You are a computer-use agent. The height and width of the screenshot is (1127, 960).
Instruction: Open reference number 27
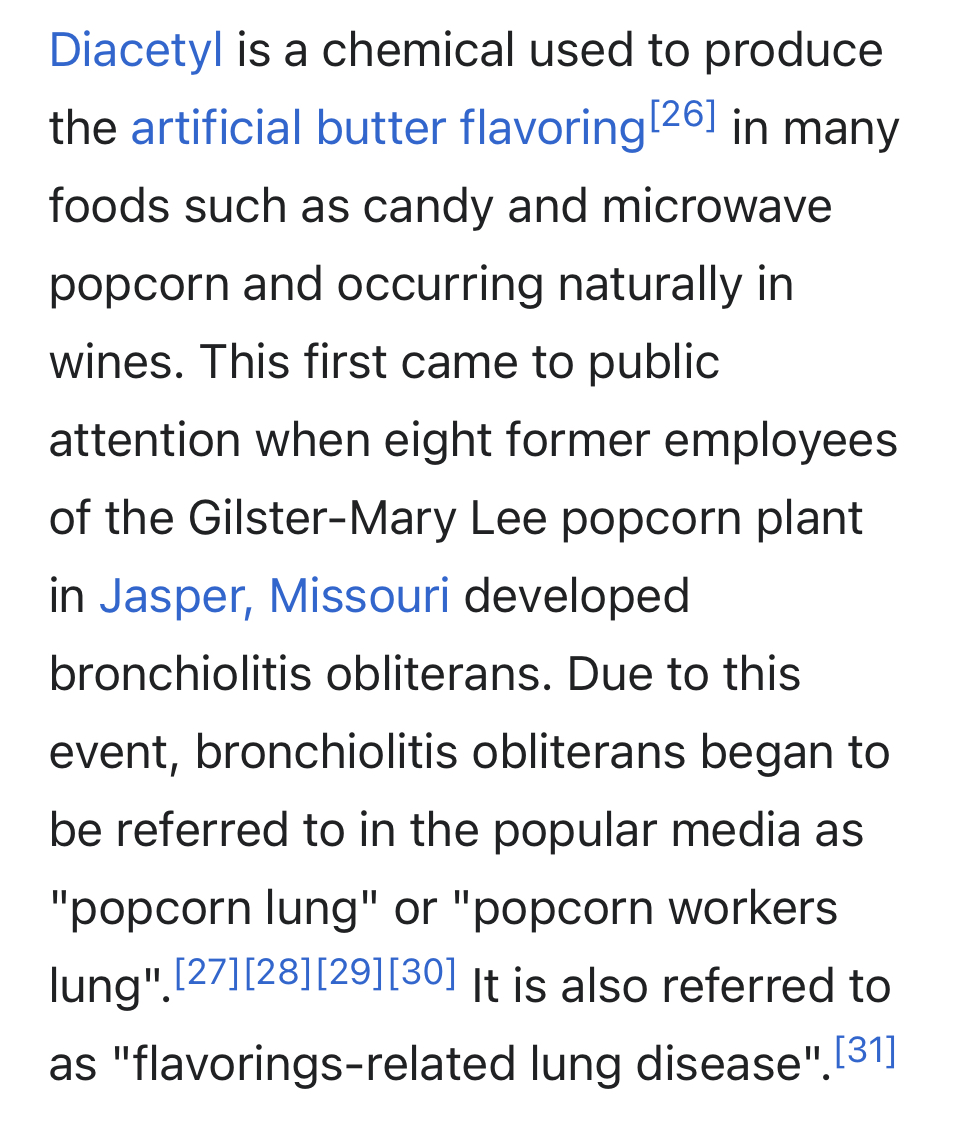pos(208,973)
